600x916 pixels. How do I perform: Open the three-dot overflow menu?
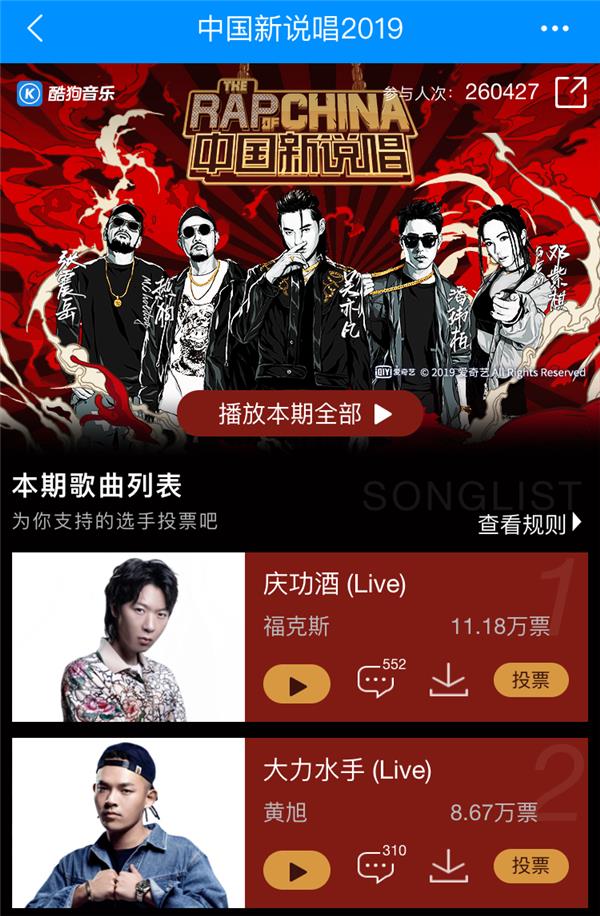click(x=554, y=29)
